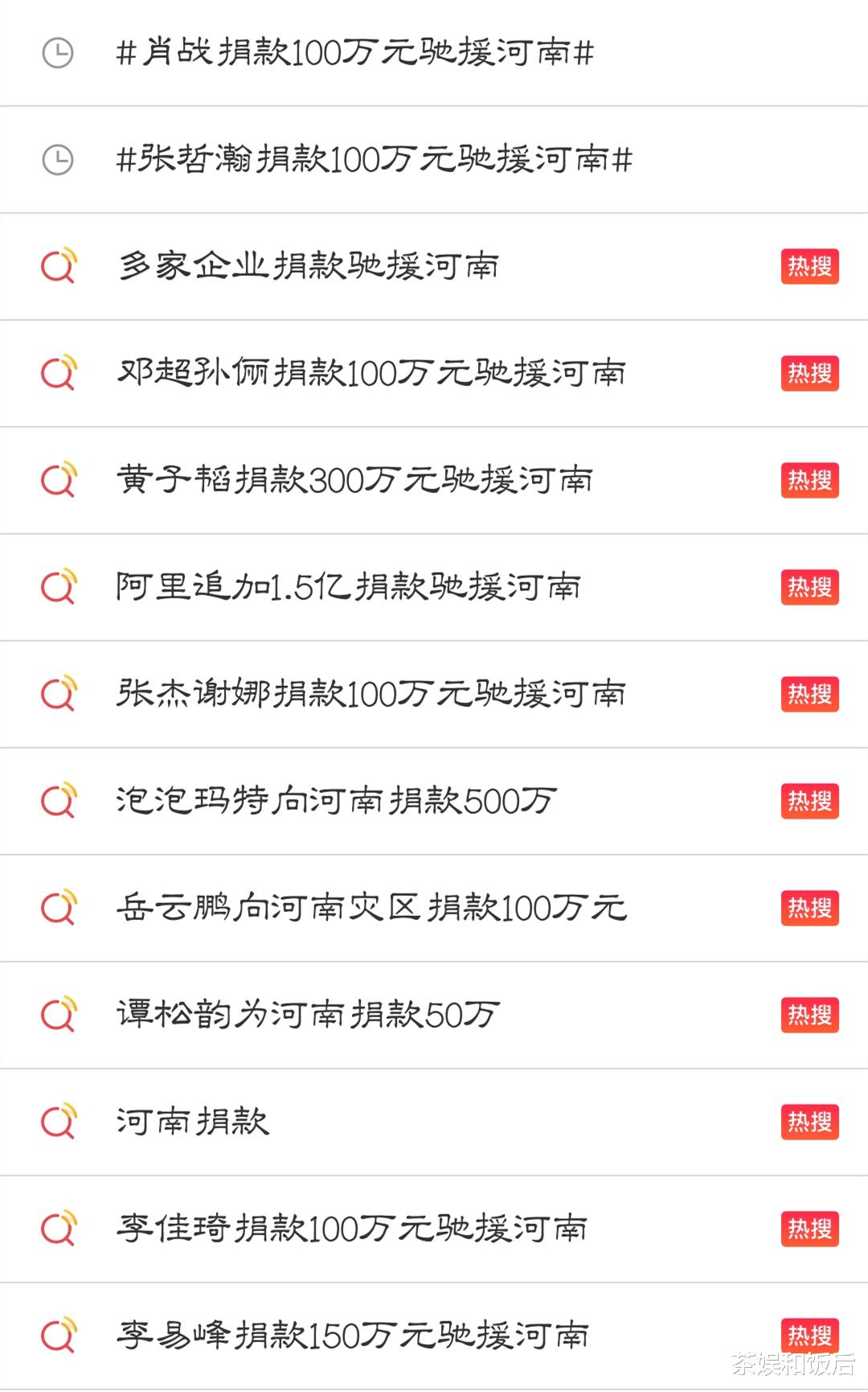Image resolution: width=868 pixels, height=1392 pixels.
Task: Click the 热搜 badge on 多家企业捐款驰援河南
Action: click(x=810, y=265)
